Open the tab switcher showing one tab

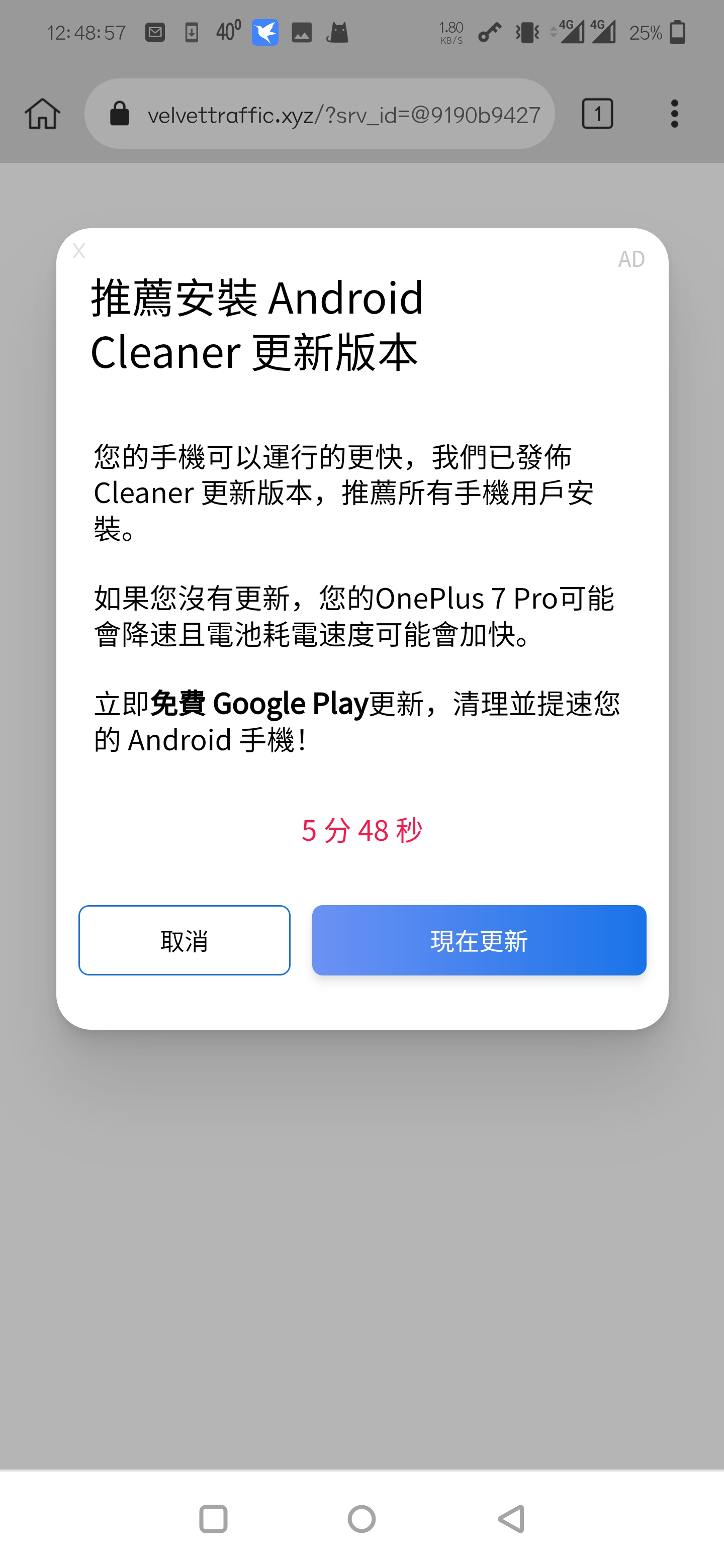597,113
